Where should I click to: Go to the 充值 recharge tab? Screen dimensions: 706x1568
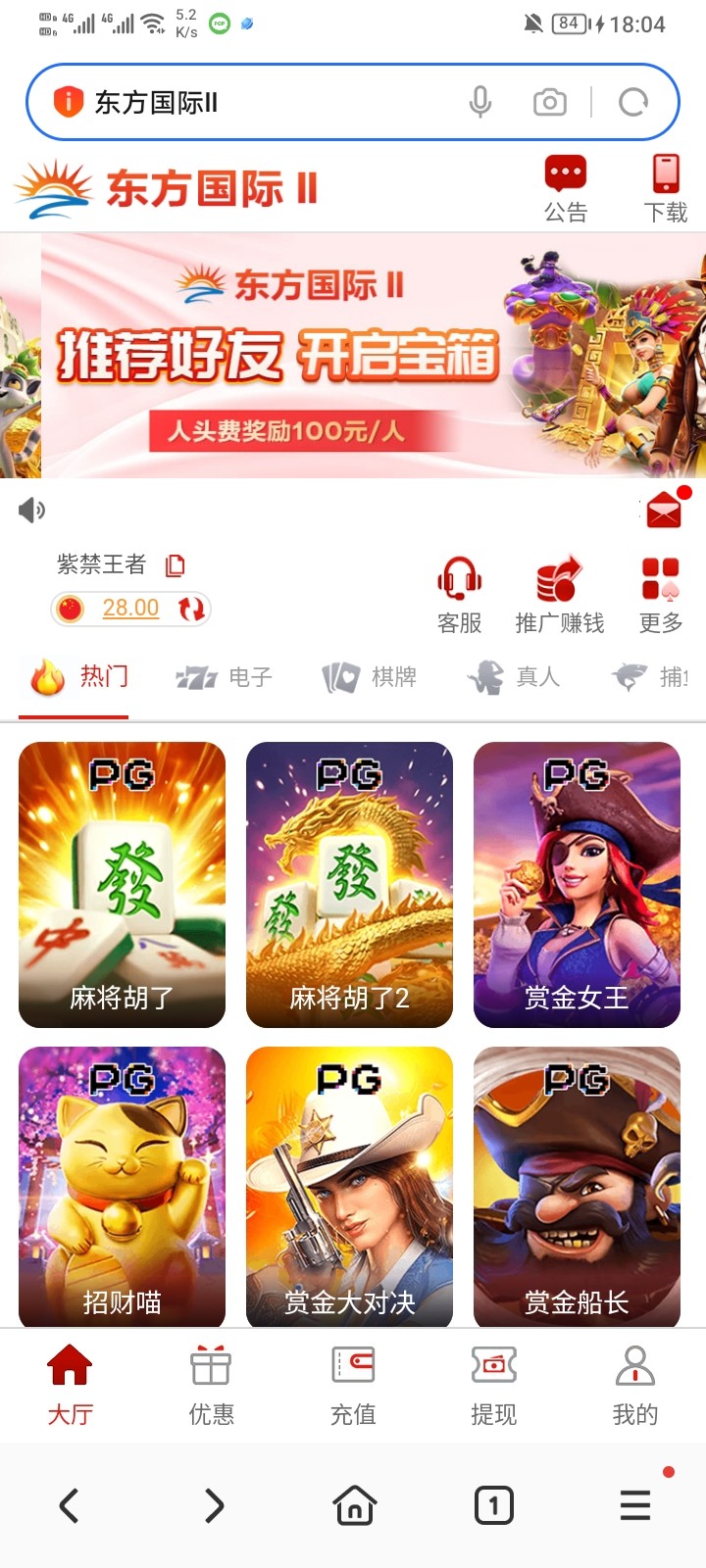[353, 1385]
